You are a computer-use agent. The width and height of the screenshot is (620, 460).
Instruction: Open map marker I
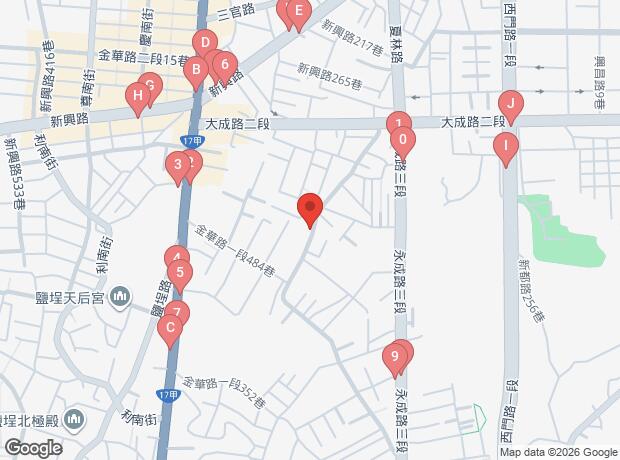pyautogui.click(x=506, y=148)
